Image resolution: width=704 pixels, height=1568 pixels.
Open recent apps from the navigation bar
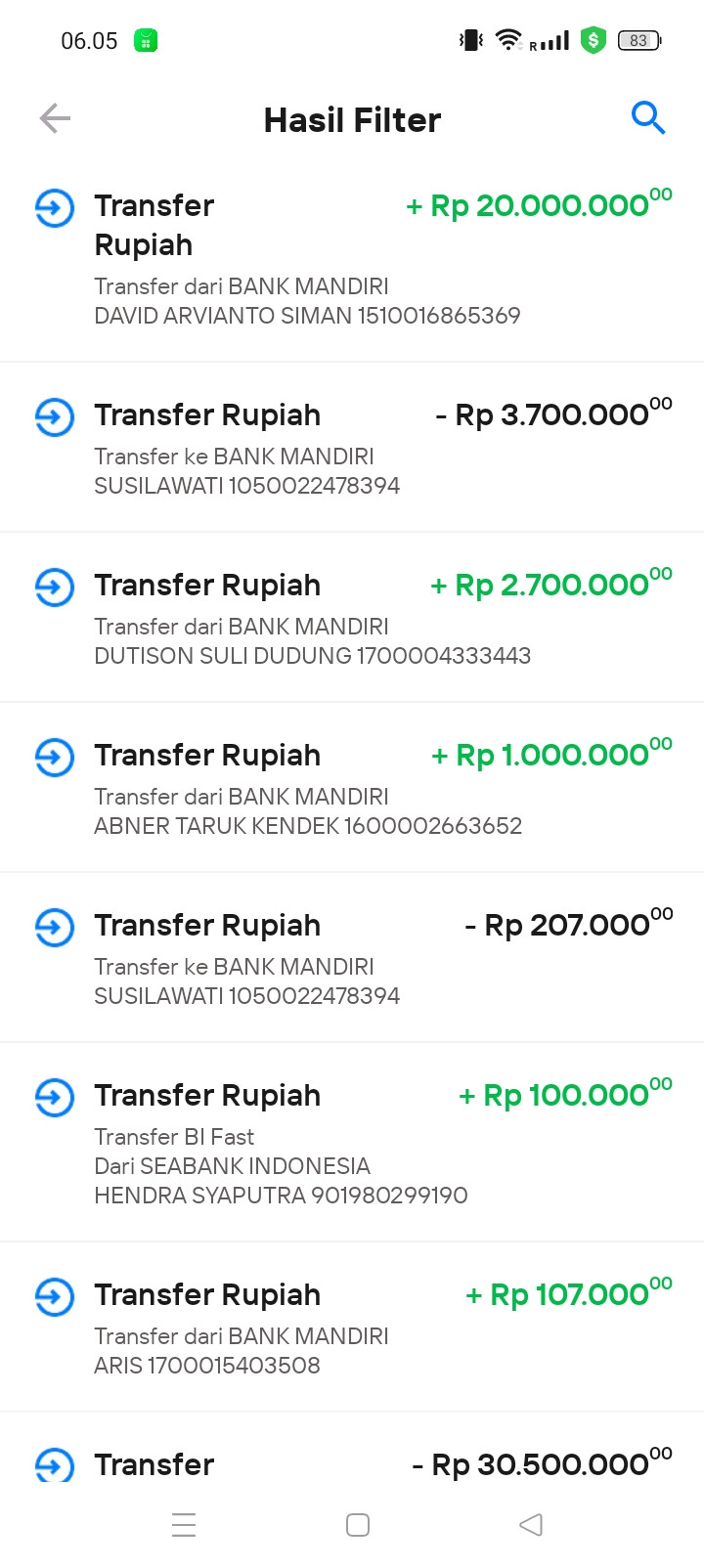click(x=184, y=1525)
